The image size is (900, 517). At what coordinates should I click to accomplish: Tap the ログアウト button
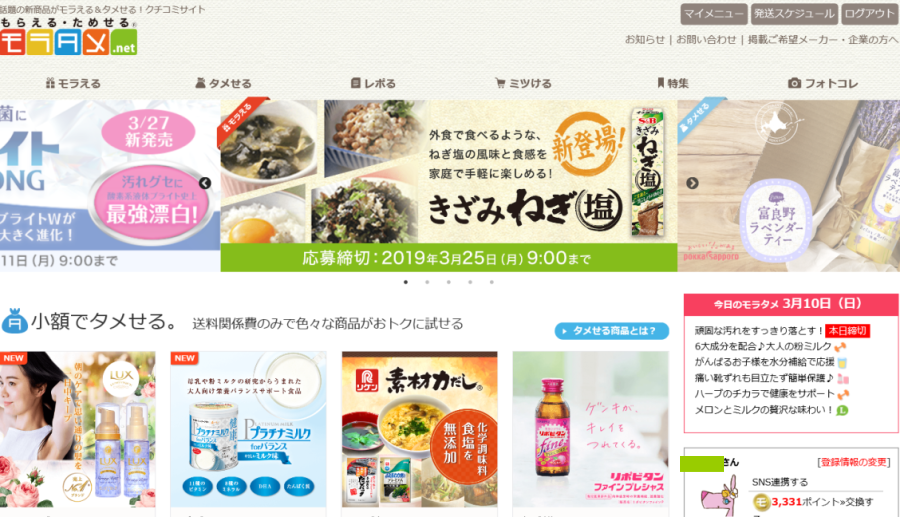click(x=869, y=14)
